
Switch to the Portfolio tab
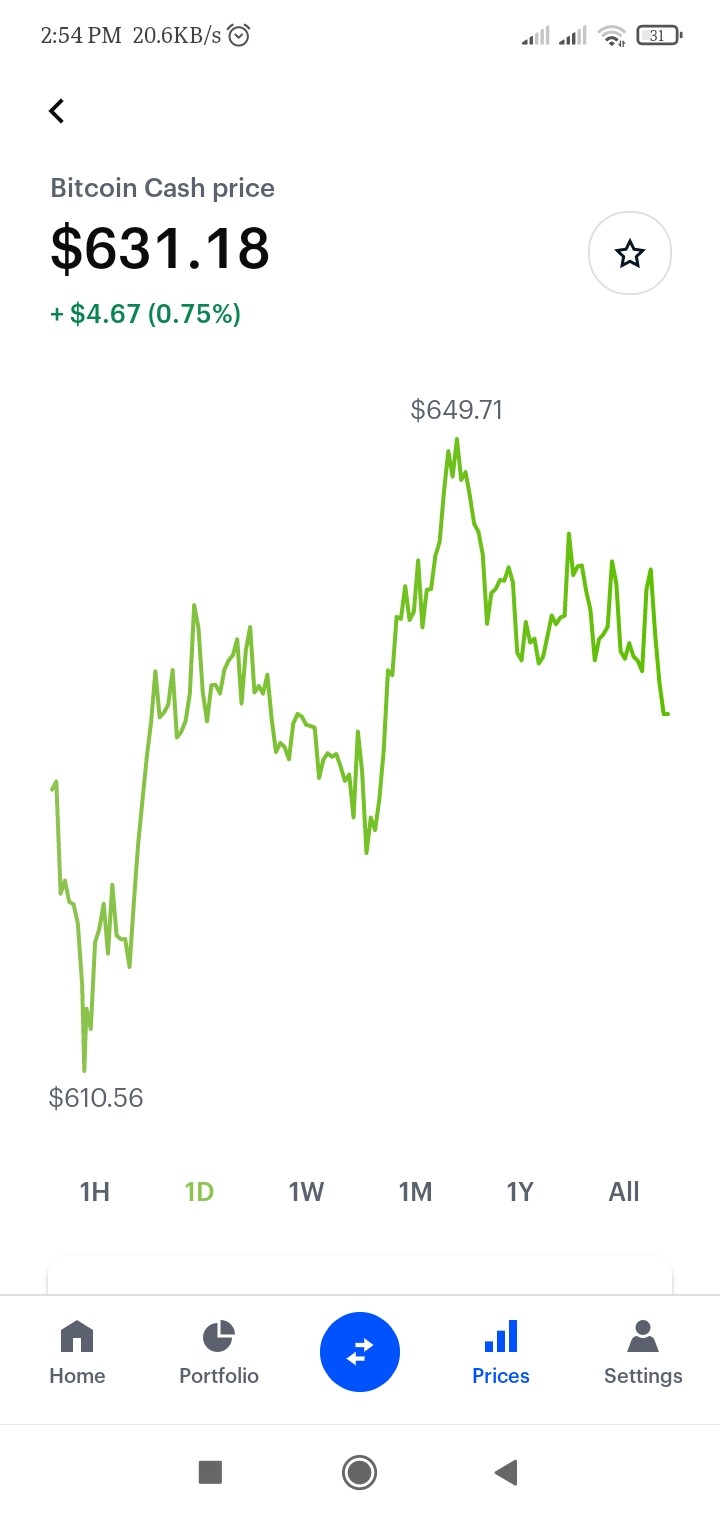[x=219, y=1353]
